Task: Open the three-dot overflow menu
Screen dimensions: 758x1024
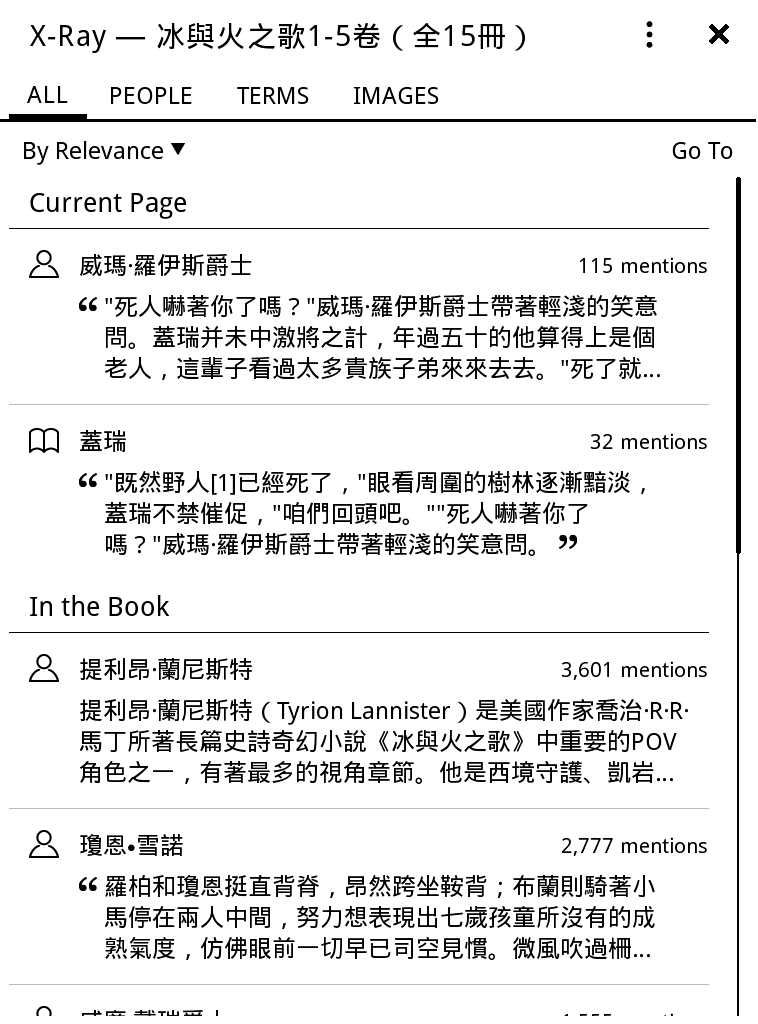Action: [x=650, y=35]
